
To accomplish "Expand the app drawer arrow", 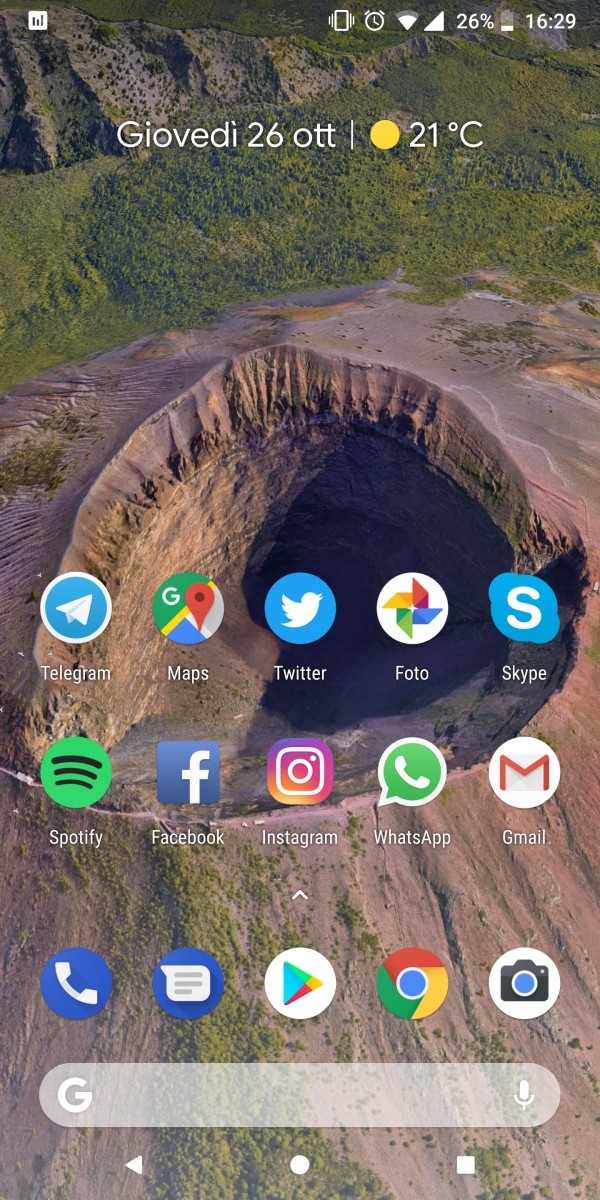I will pos(300,896).
